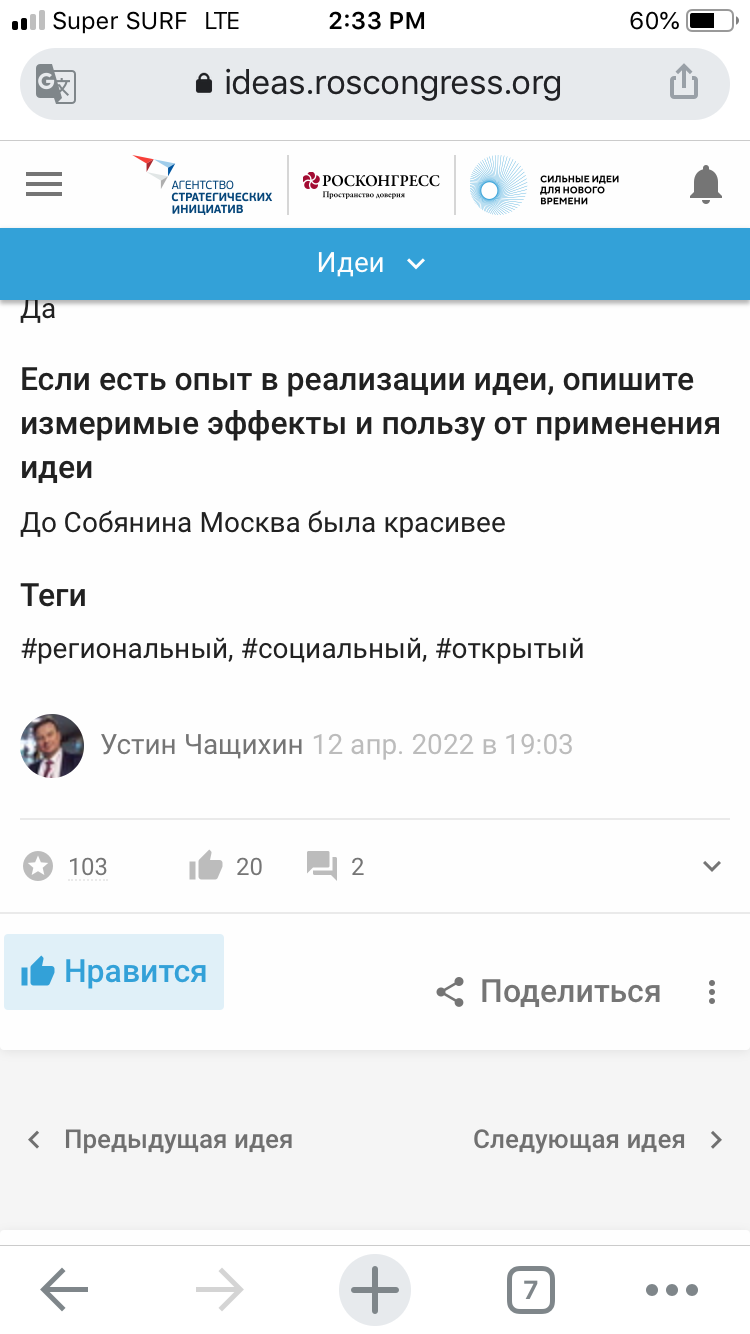Expand details with the chevron beside the counters
The image size is (750, 1334).
coord(712,866)
